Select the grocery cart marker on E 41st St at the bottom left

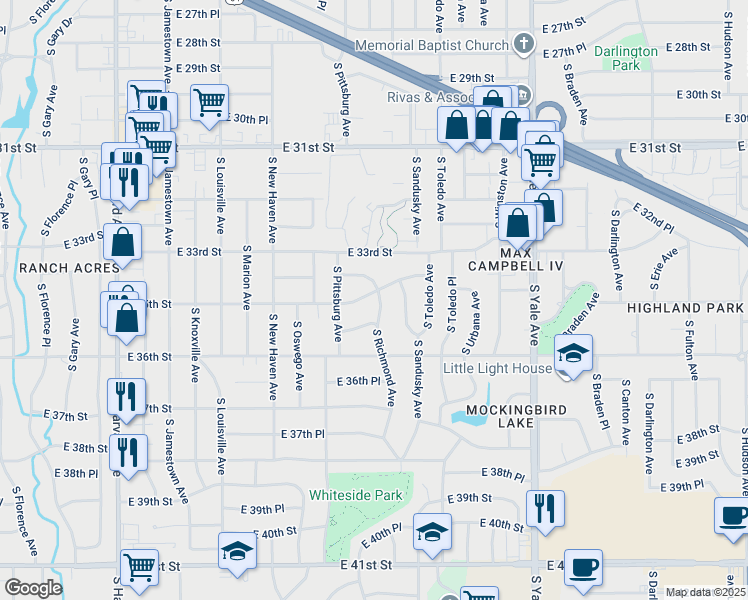point(140,567)
